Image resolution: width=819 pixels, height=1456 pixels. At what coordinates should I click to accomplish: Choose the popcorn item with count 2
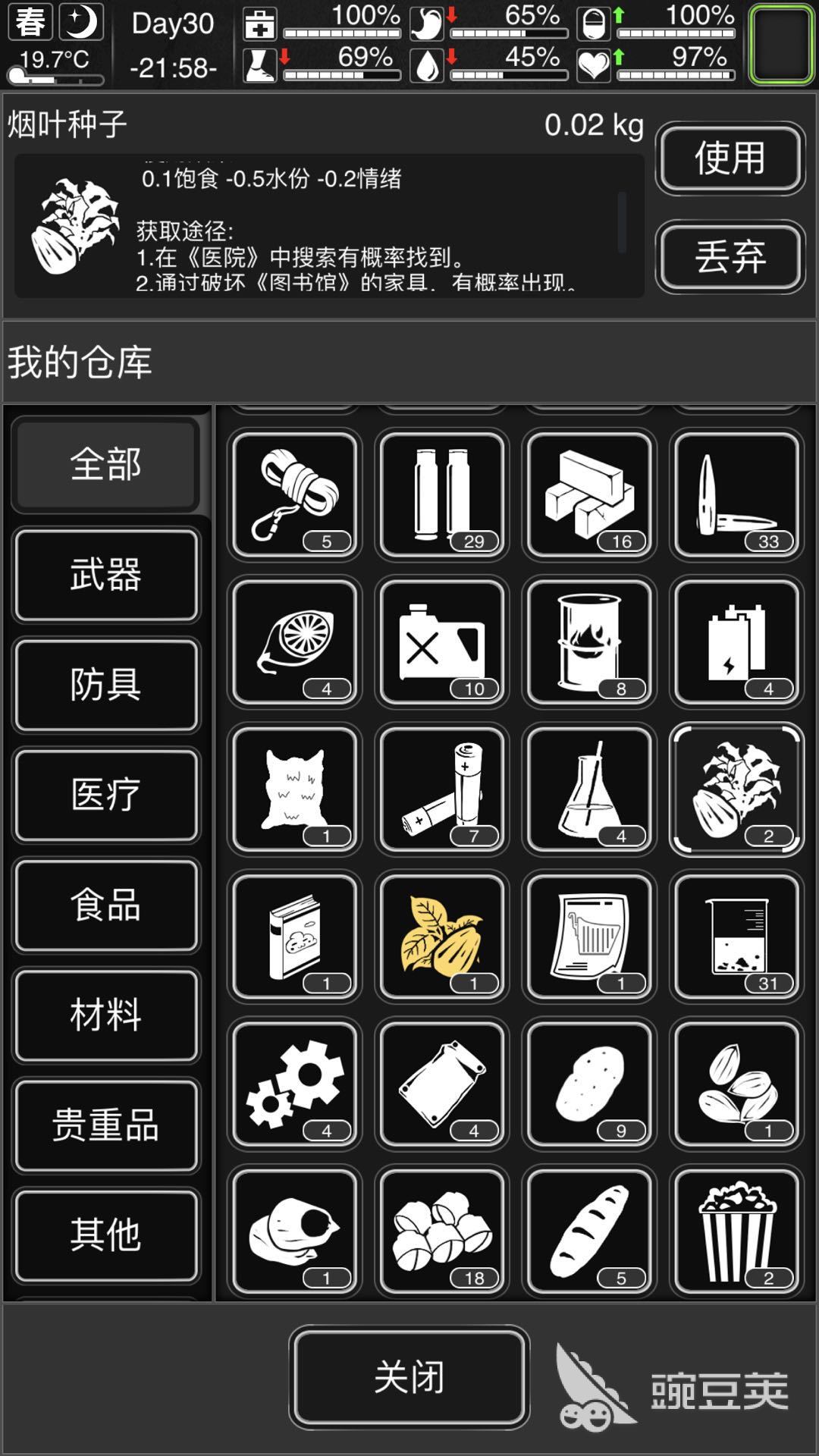click(x=736, y=1231)
